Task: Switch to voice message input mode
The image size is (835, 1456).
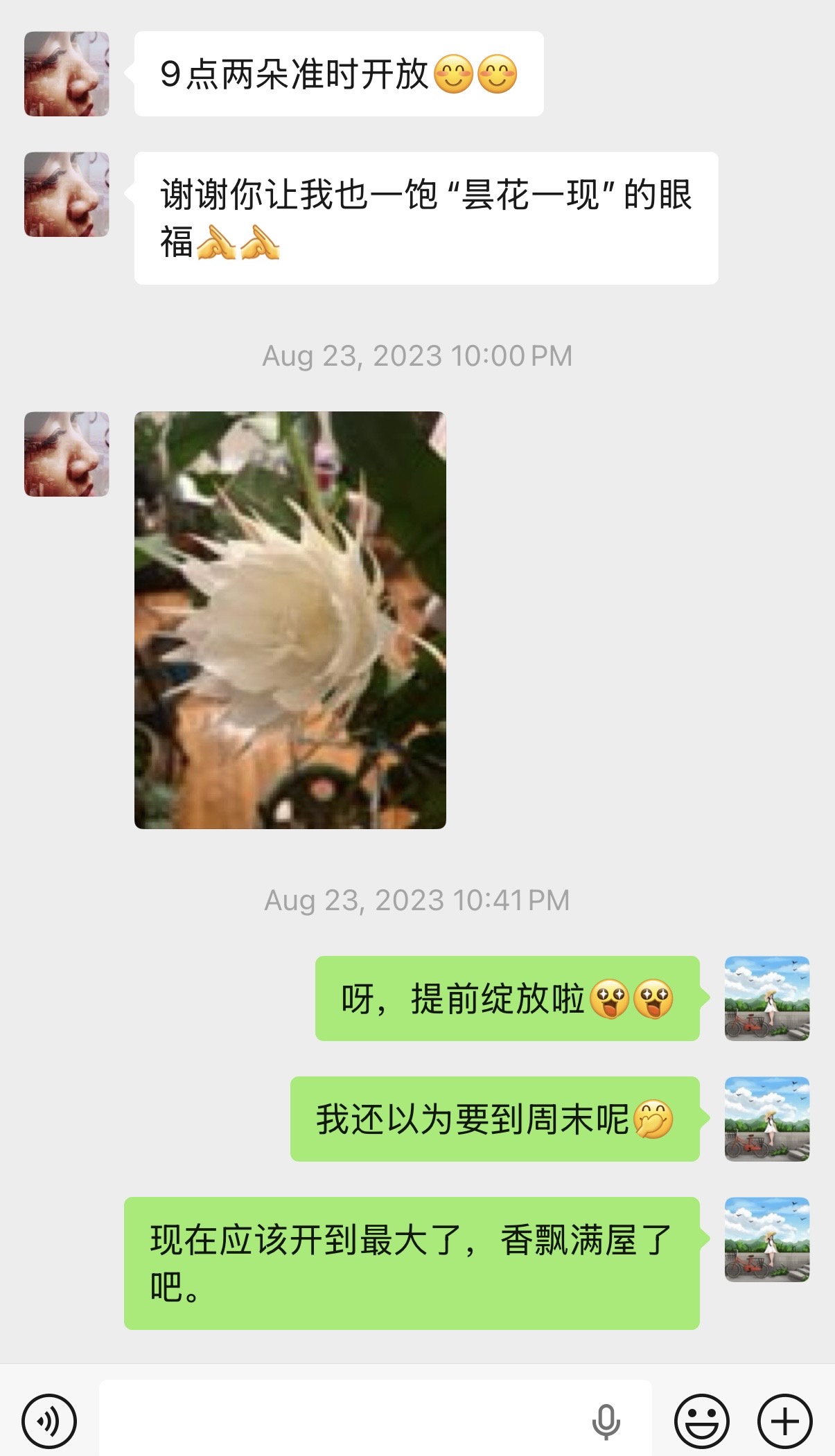Action: click(x=49, y=1421)
